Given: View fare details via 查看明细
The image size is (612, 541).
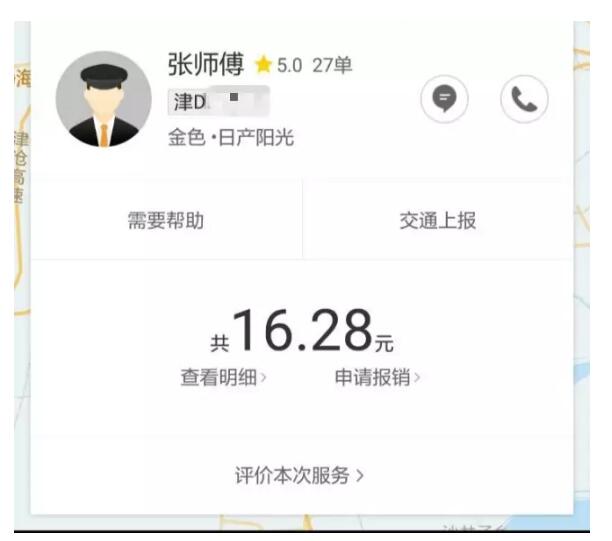Looking at the screenshot, I should pos(223,379).
